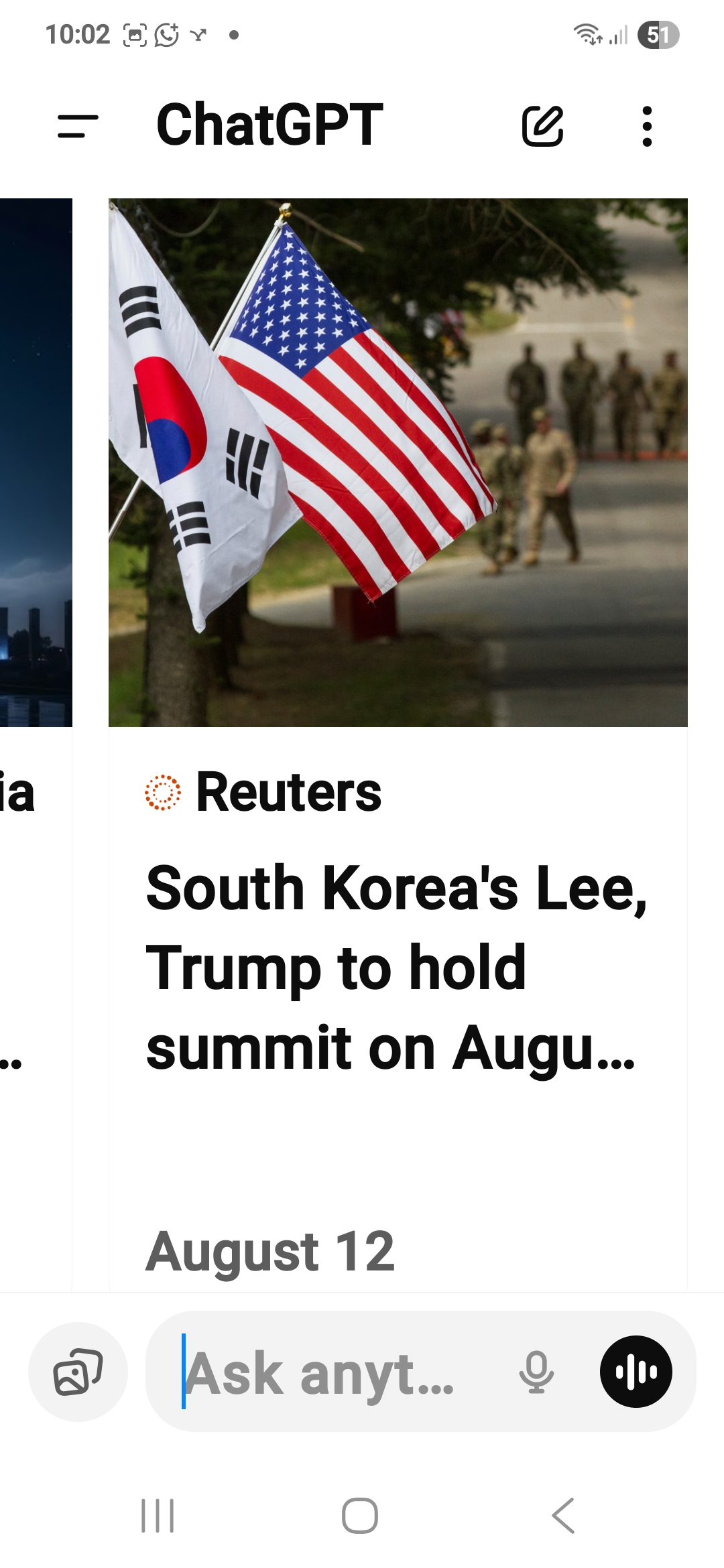Attach a photo using the gallery icon
Image resolution: width=724 pixels, height=1568 pixels.
(78, 1372)
